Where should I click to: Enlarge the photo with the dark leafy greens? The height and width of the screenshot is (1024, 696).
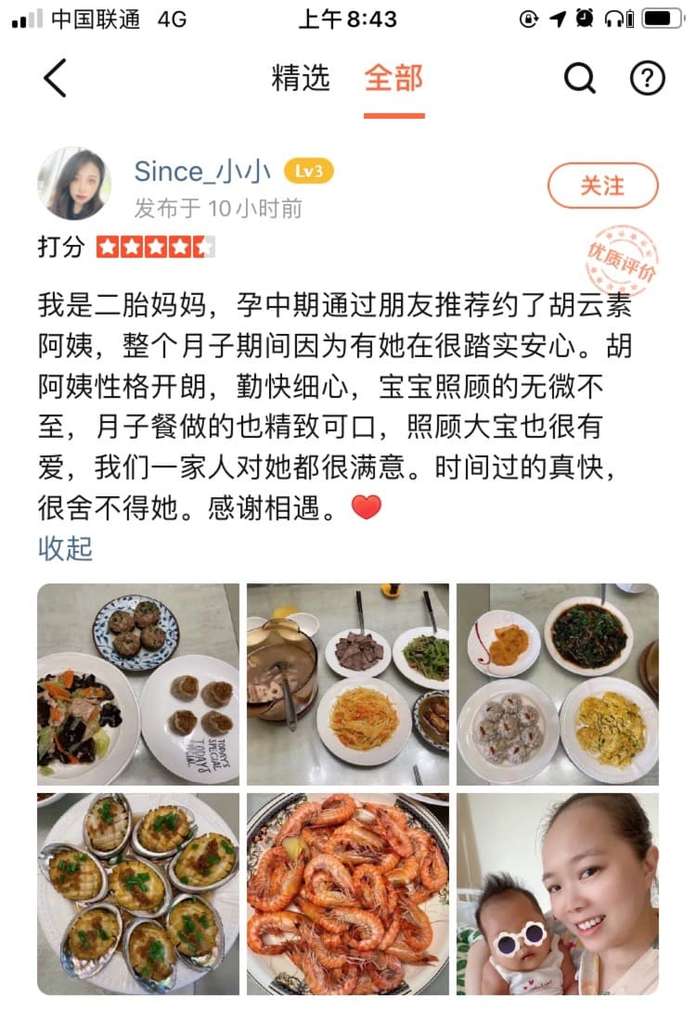[x=557, y=684]
